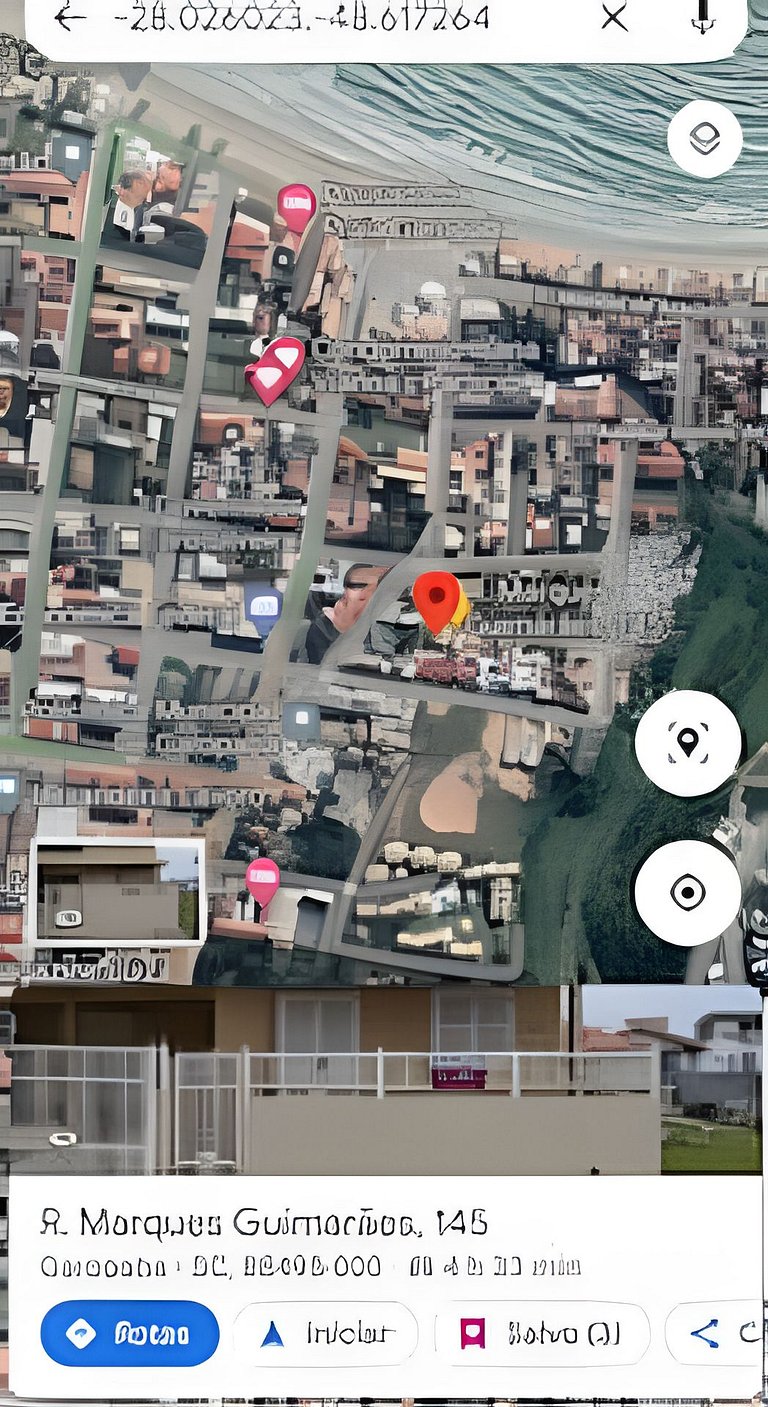Viewport: 768px width, 1407px height.
Task: Tap the round pin button above the location button
Action: (688, 742)
